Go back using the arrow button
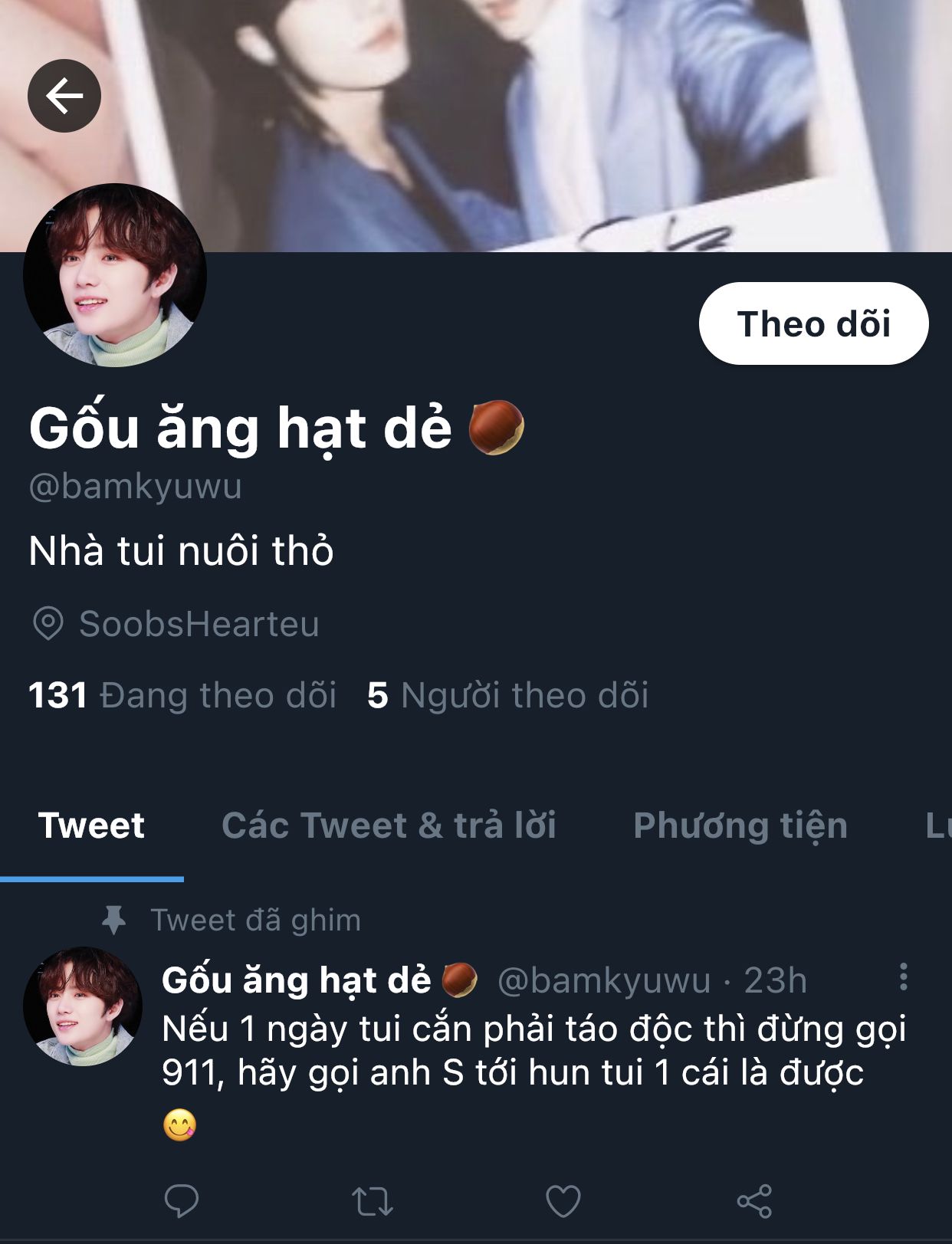 64,96
